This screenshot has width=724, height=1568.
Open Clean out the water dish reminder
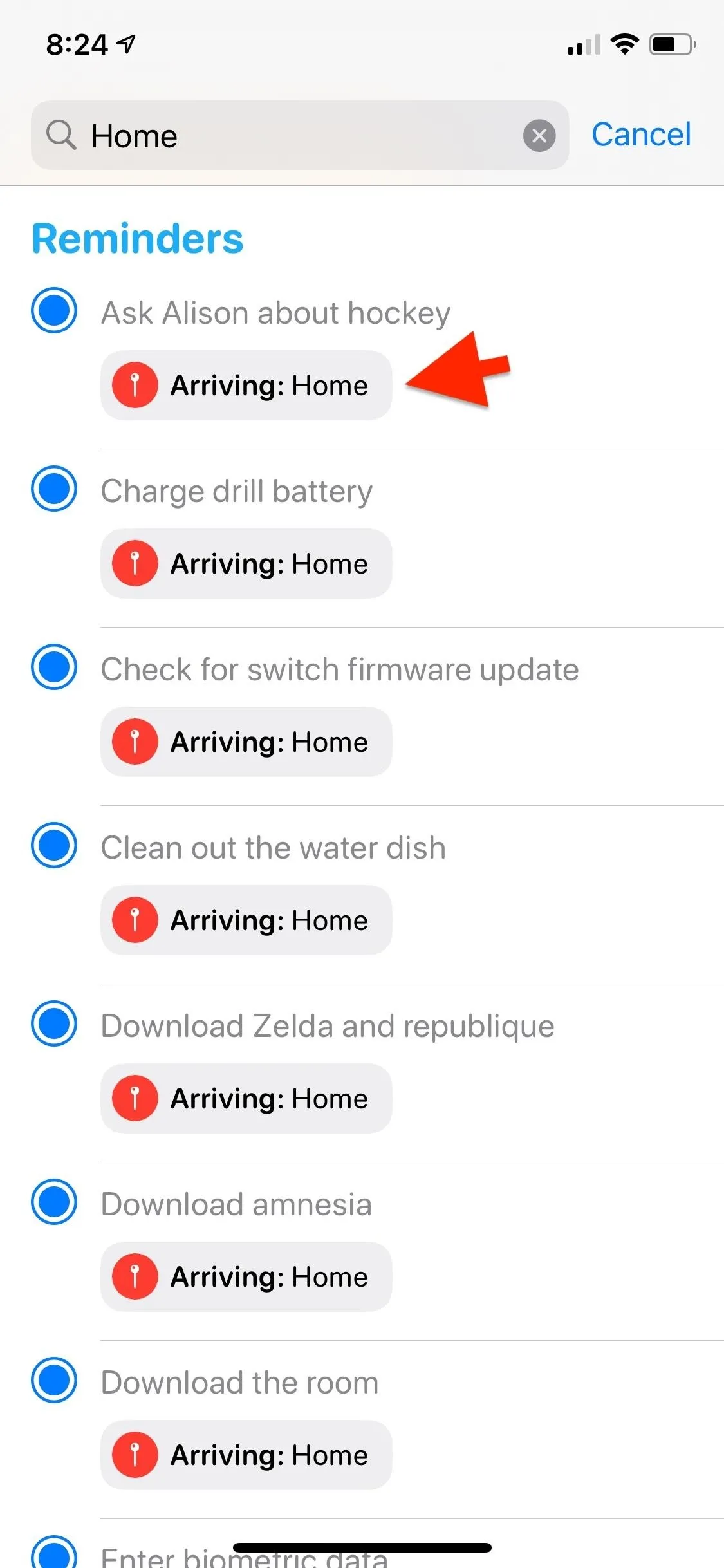tap(274, 848)
